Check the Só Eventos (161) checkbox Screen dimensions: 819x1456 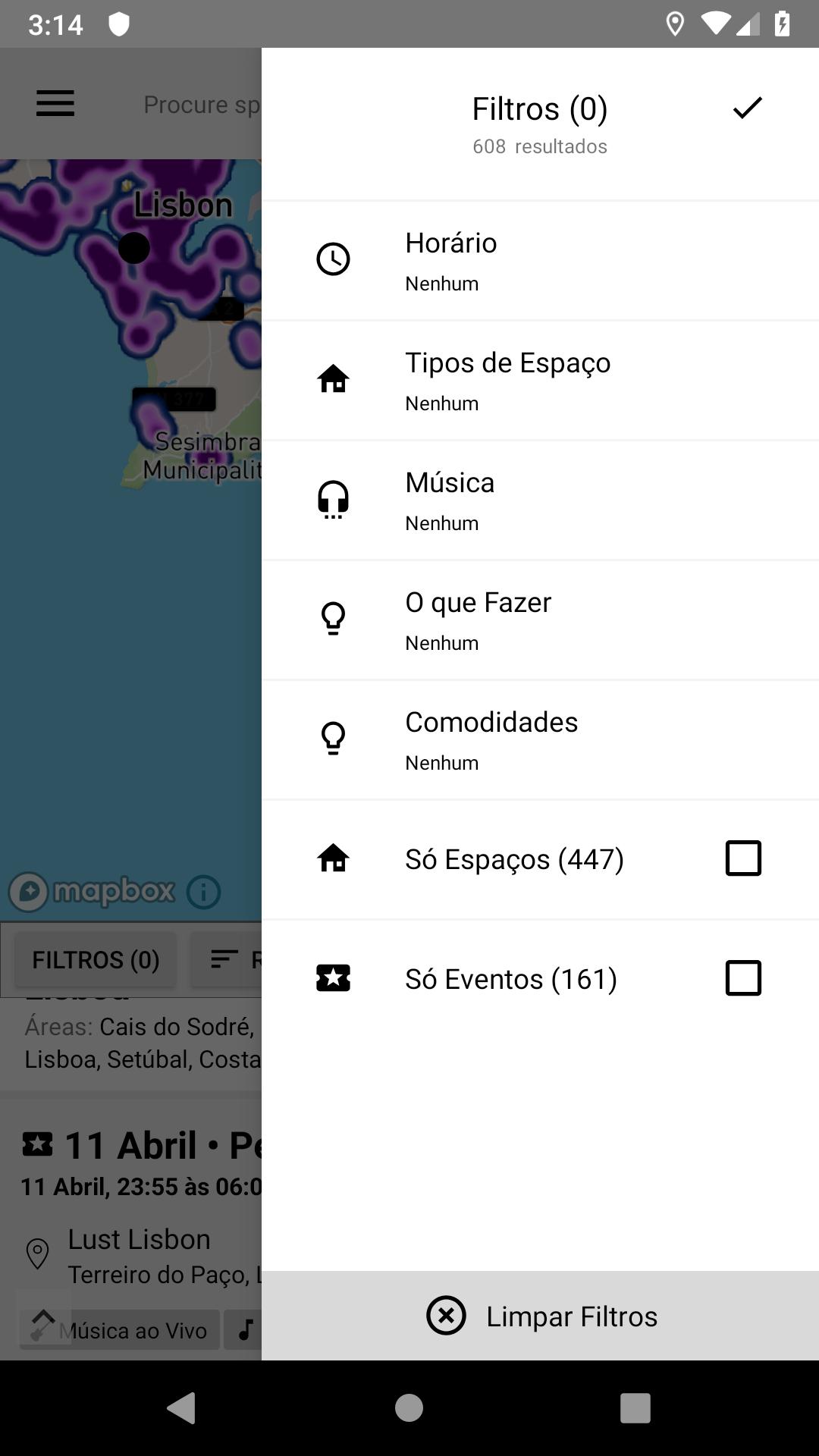point(743,977)
